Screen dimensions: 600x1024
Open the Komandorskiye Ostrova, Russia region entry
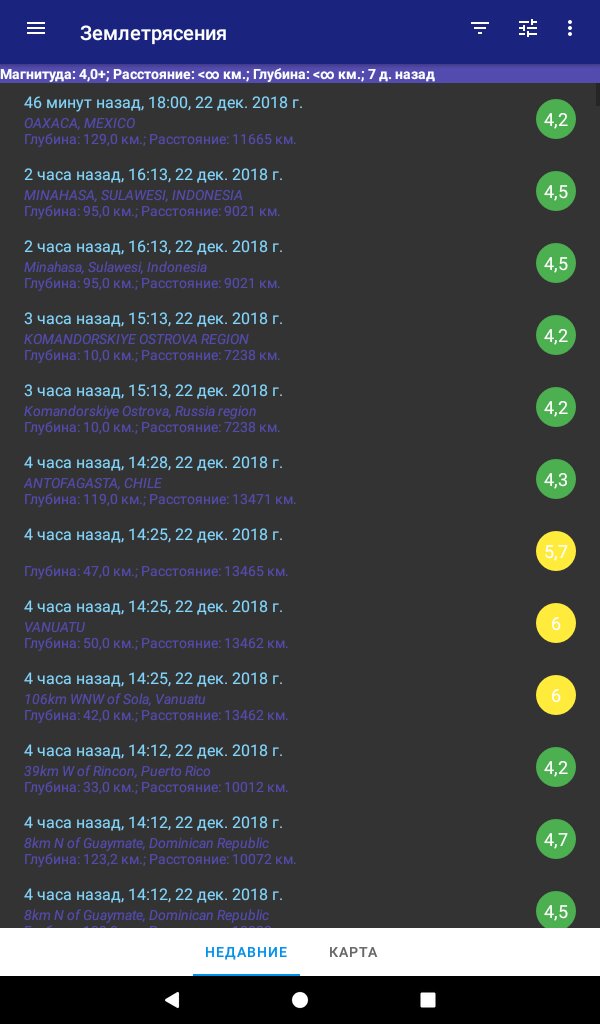click(x=280, y=410)
